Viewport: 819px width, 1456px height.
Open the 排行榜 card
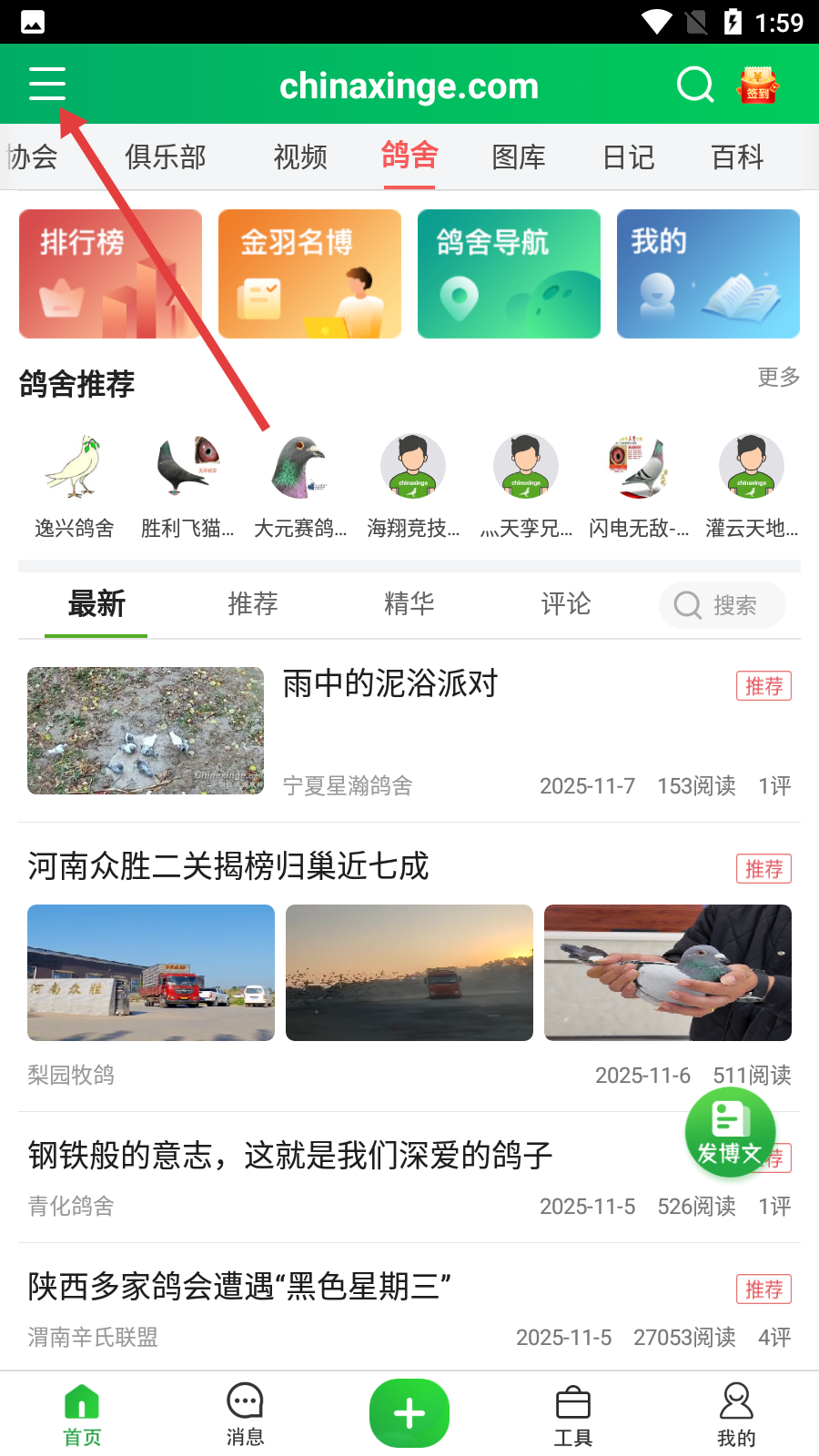110,274
